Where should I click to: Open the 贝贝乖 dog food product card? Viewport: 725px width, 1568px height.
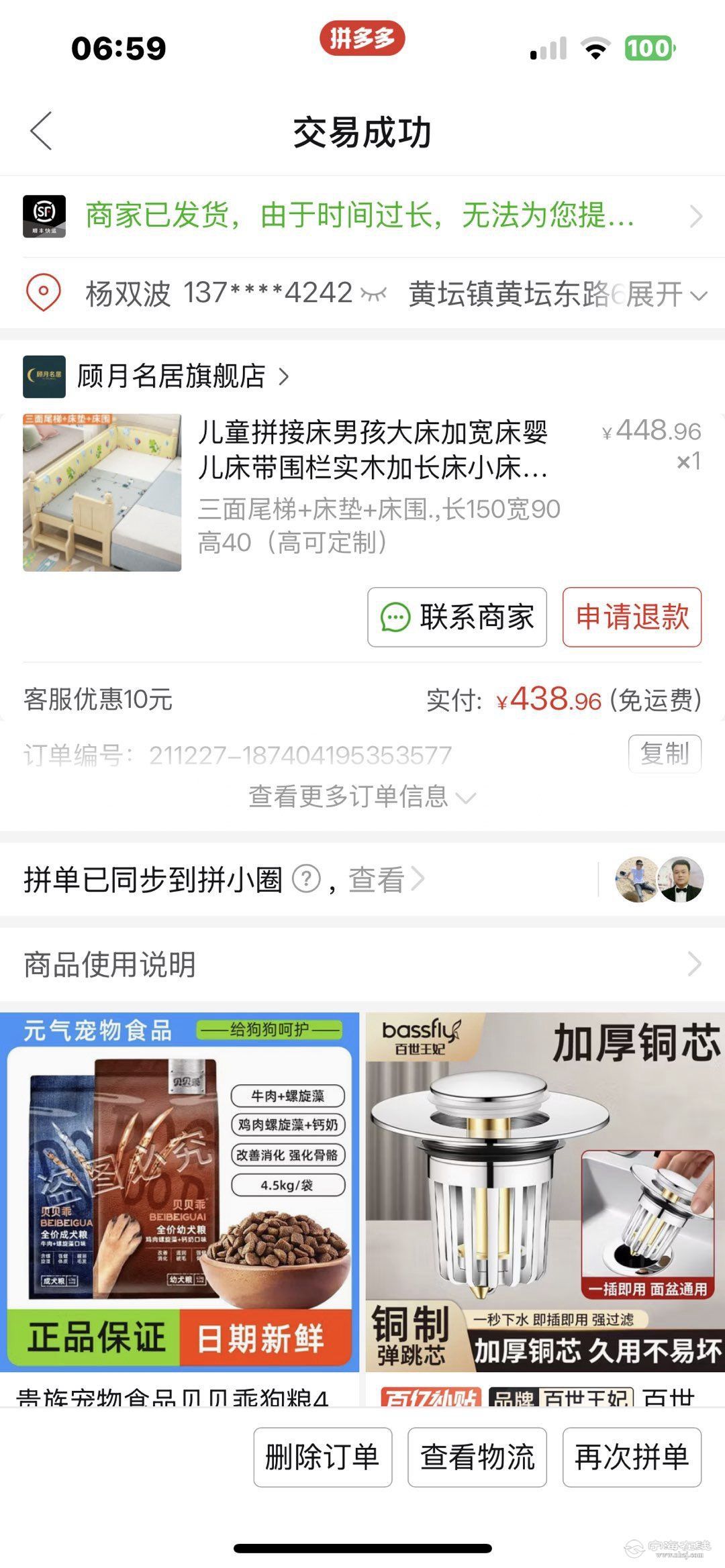(x=179, y=1194)
